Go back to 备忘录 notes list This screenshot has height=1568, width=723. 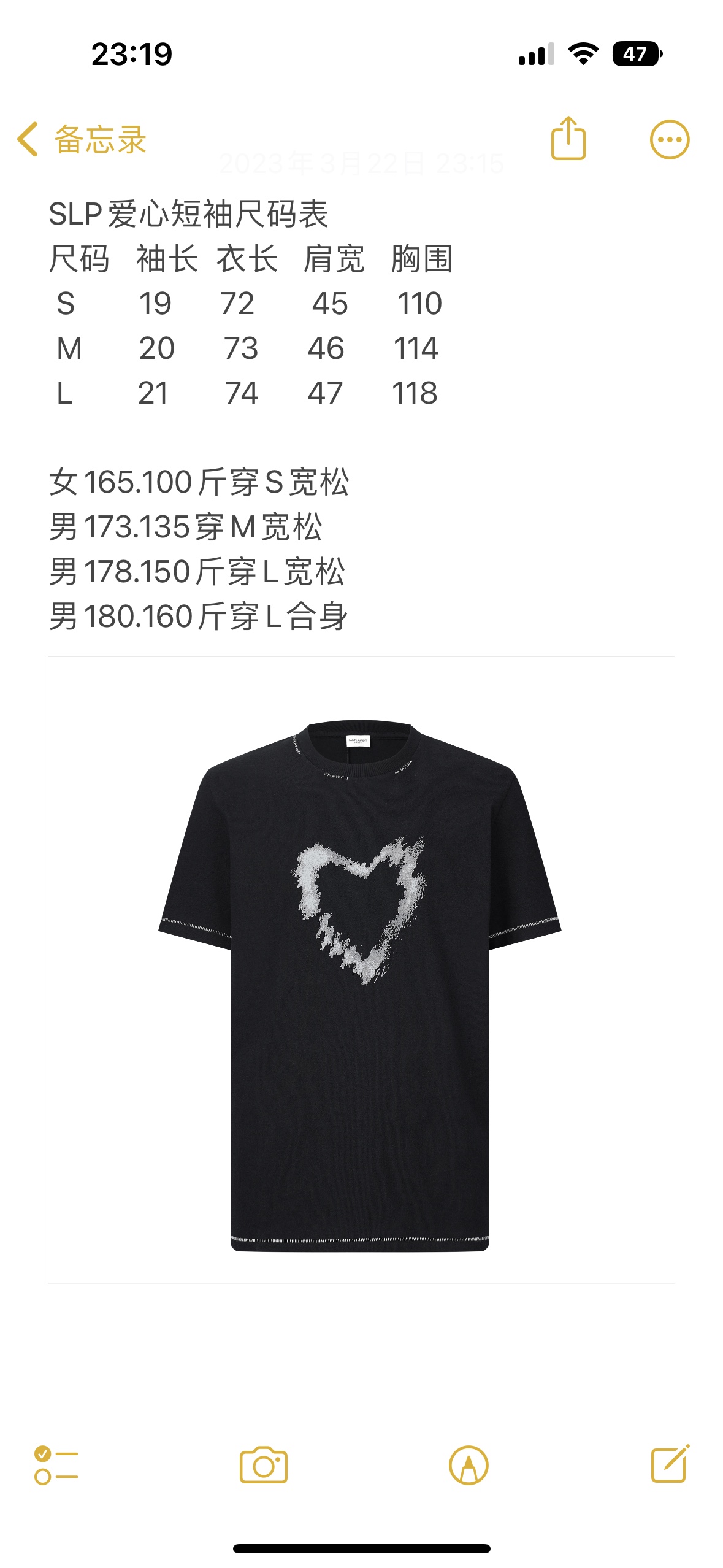click(x=82, y=139)
